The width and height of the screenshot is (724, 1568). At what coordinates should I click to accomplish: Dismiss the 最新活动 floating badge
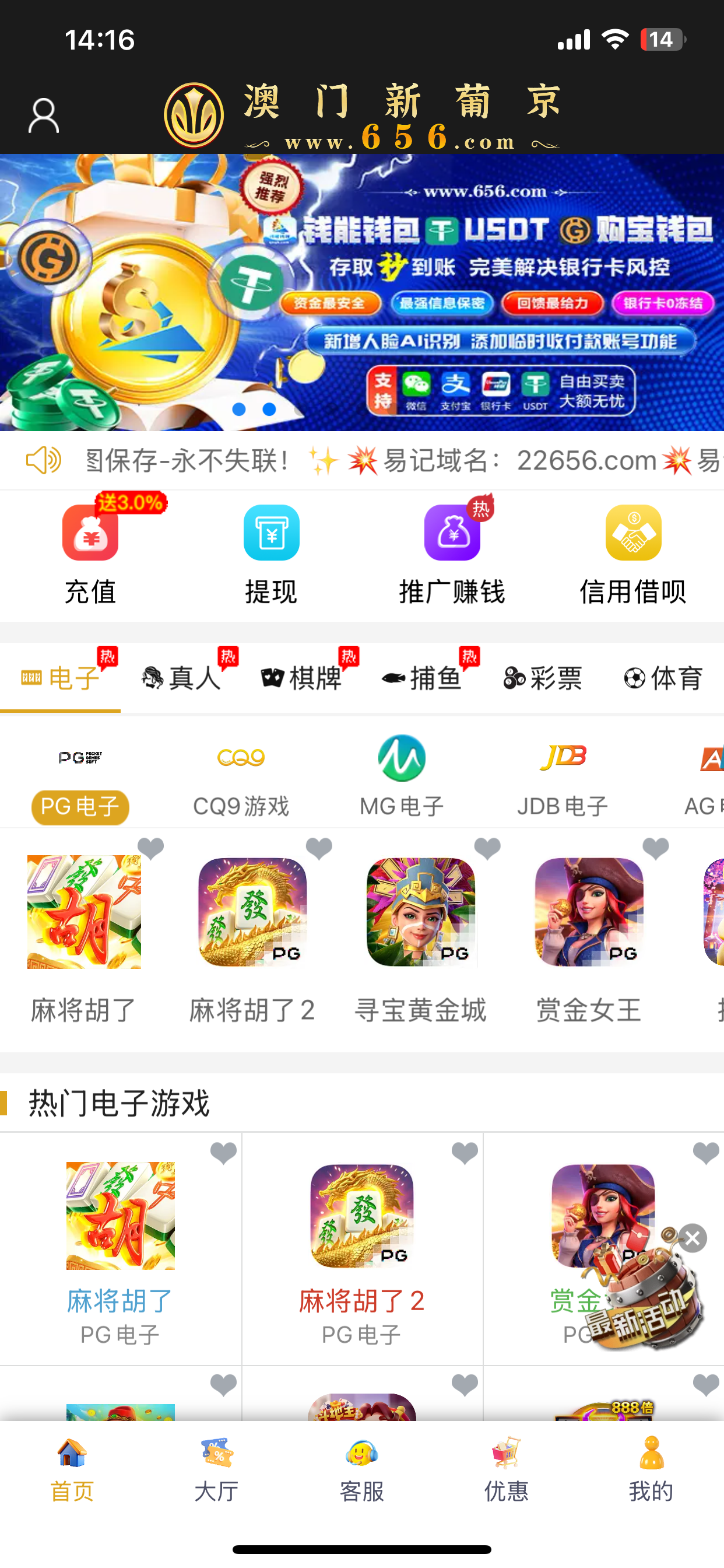point(693,1238)
